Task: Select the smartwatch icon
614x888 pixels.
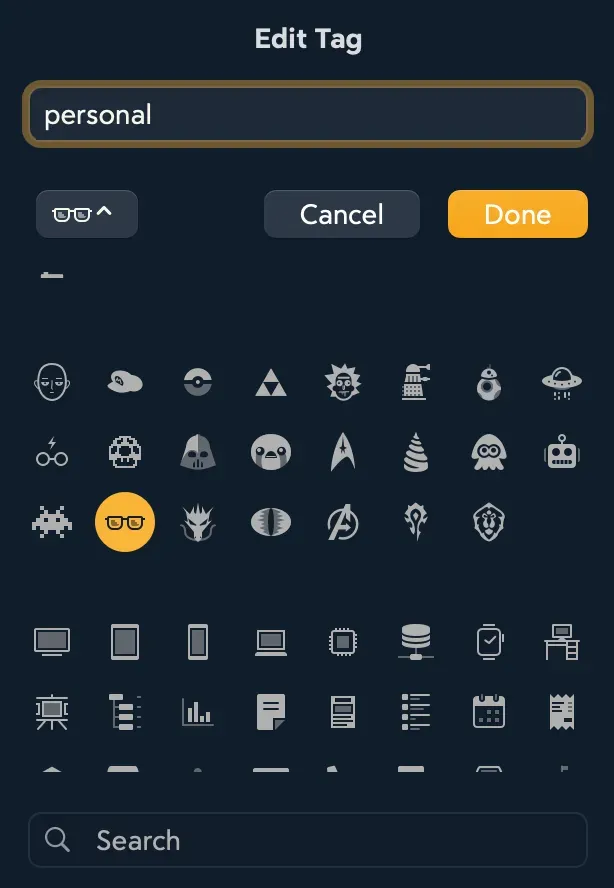Action: coord(489,641)
